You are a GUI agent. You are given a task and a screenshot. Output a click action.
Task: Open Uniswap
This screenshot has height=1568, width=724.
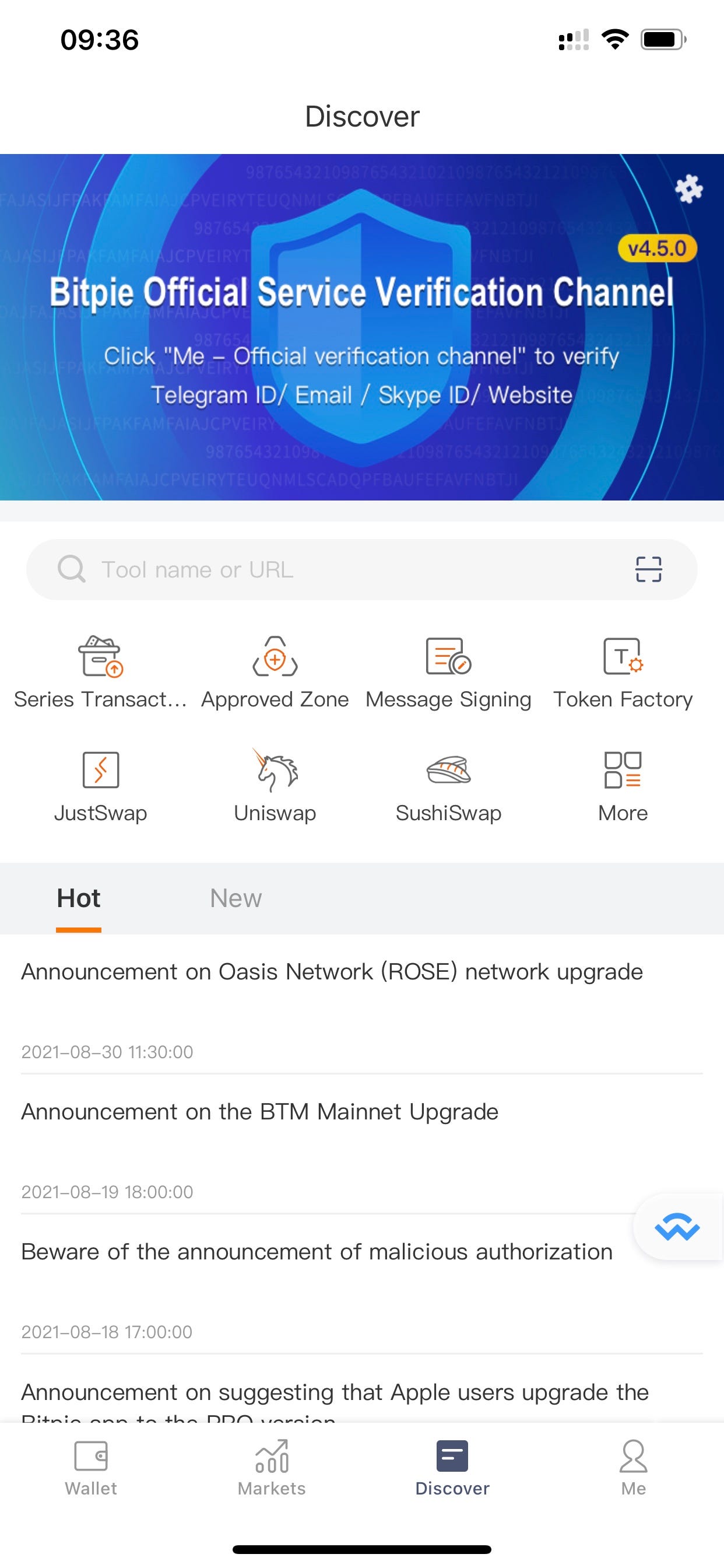tap(275, 786)
